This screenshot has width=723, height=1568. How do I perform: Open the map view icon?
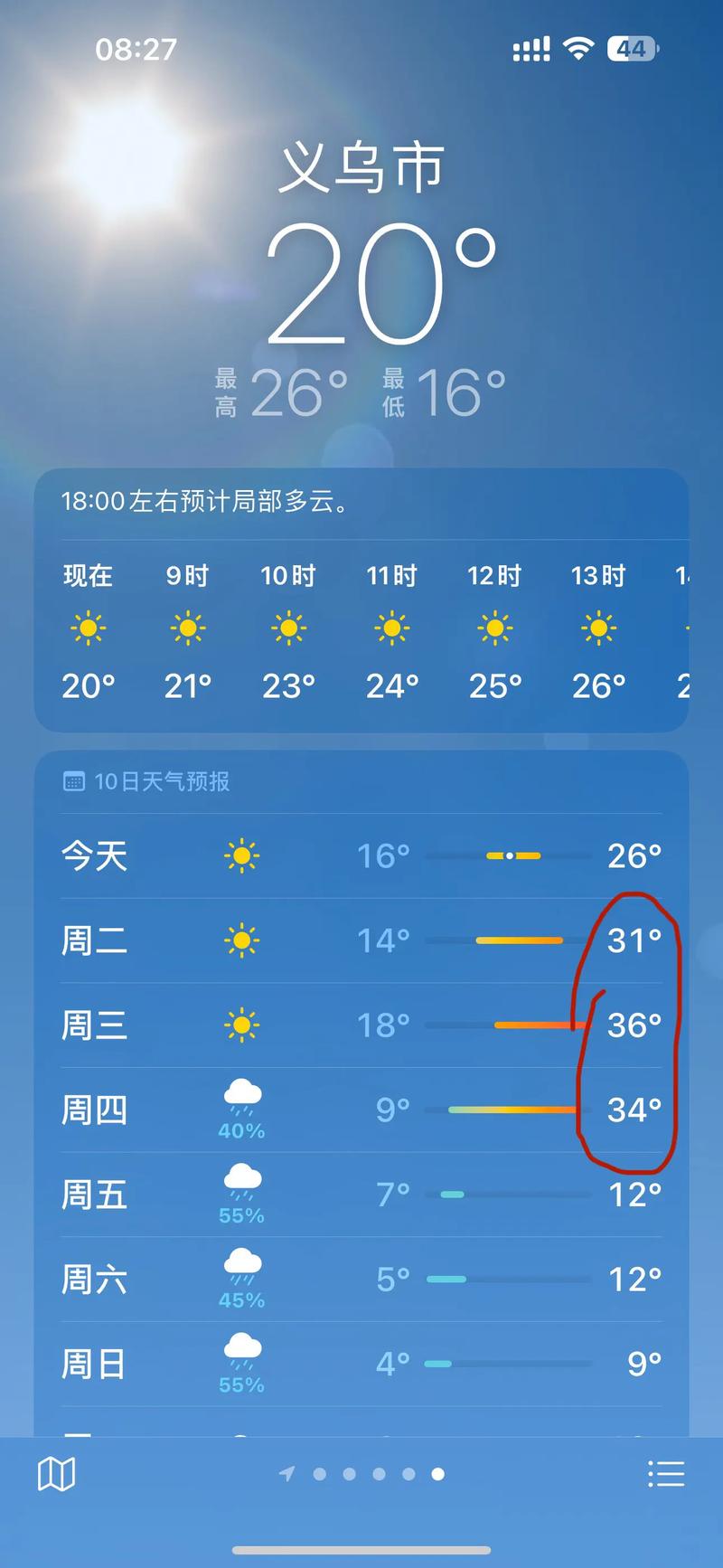(57, 1471)
